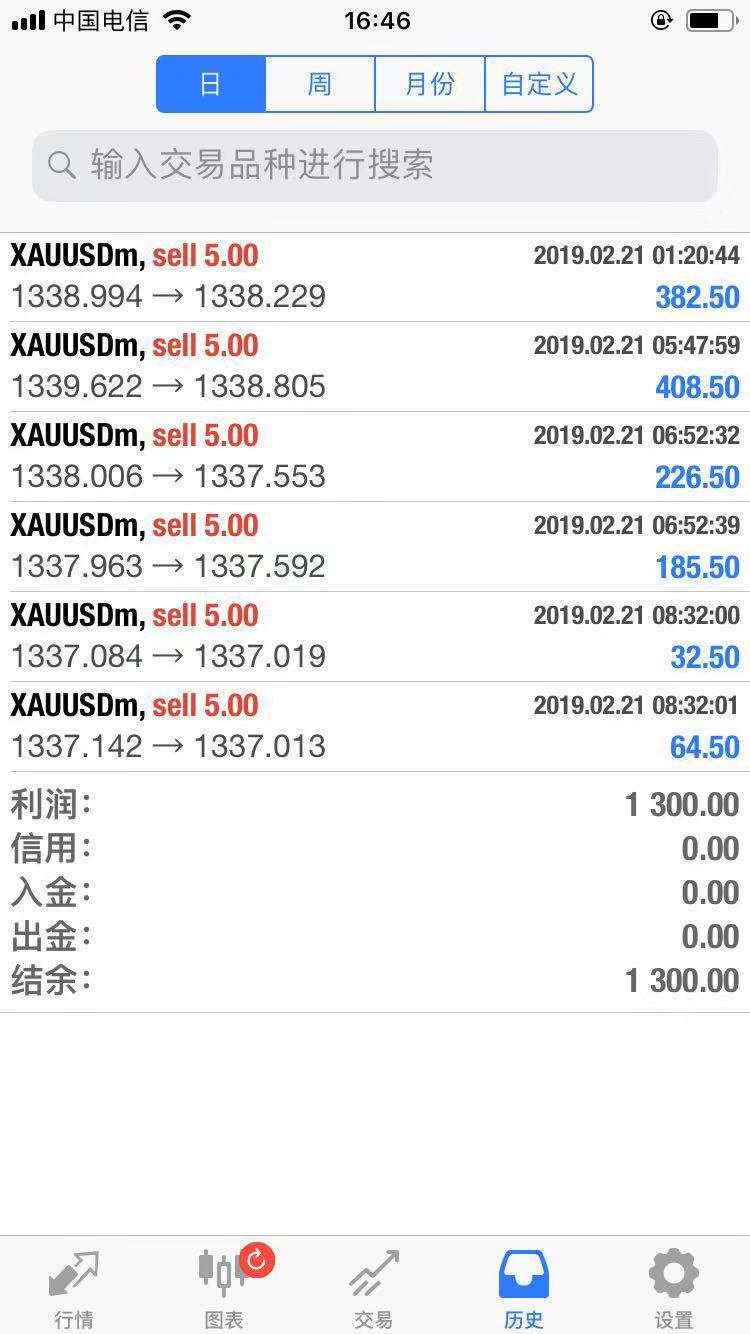The image size is (750, 1334).
Task: Select the 日 day period segment
Action: pos(211,84)
